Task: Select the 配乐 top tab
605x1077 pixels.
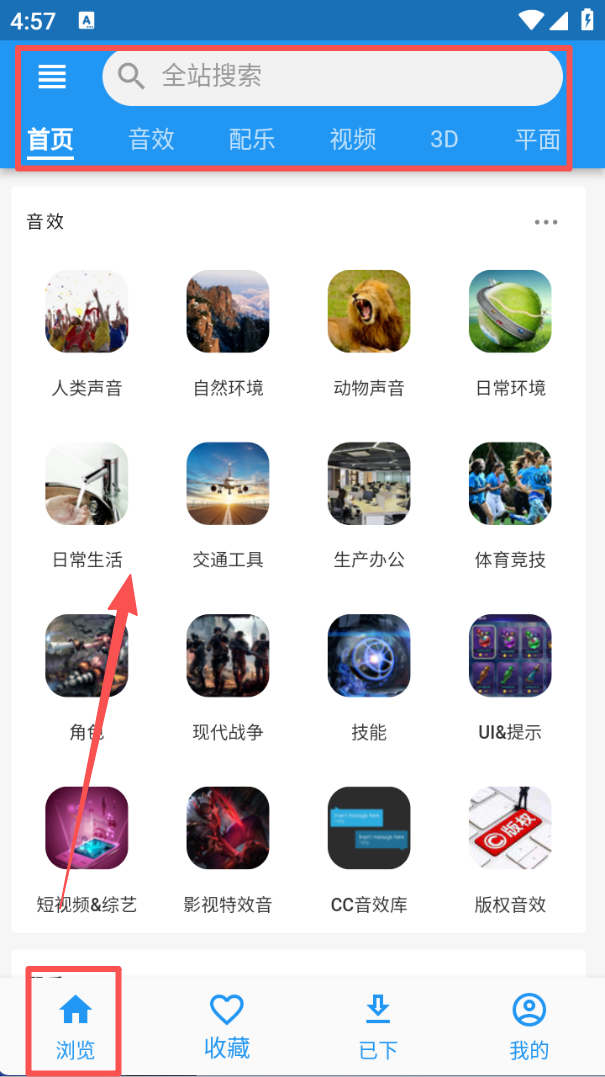Action: (252, 139)
